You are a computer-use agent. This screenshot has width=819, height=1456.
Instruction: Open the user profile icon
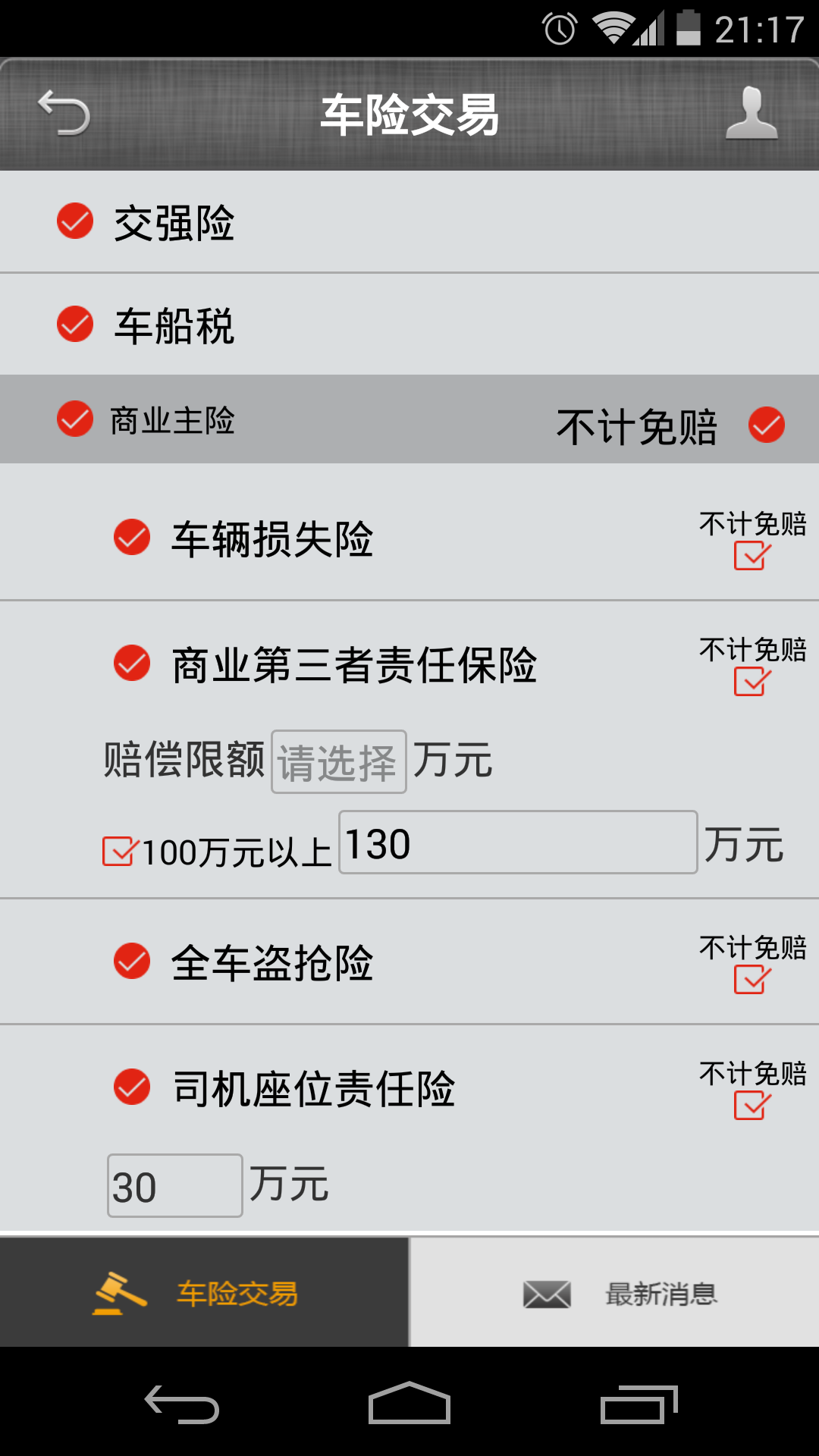tap(752, 115)
